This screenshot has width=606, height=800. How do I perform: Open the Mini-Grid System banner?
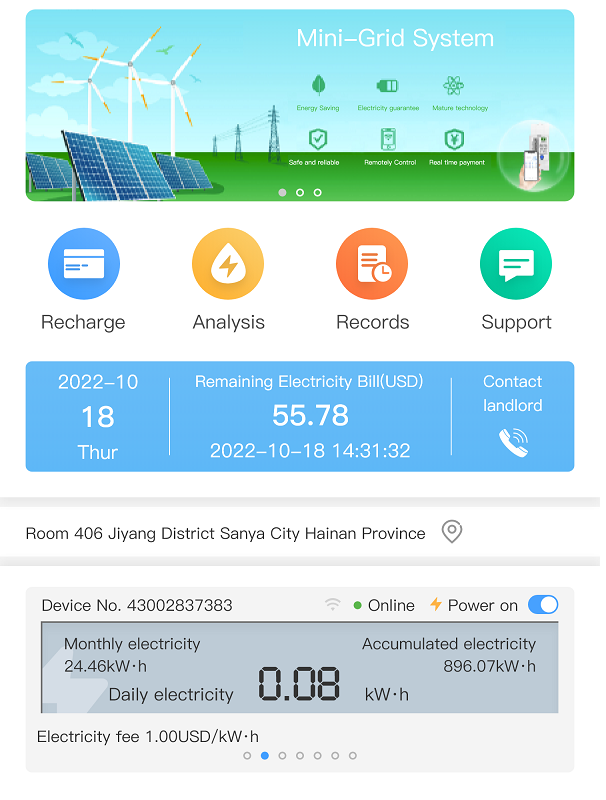300,105
